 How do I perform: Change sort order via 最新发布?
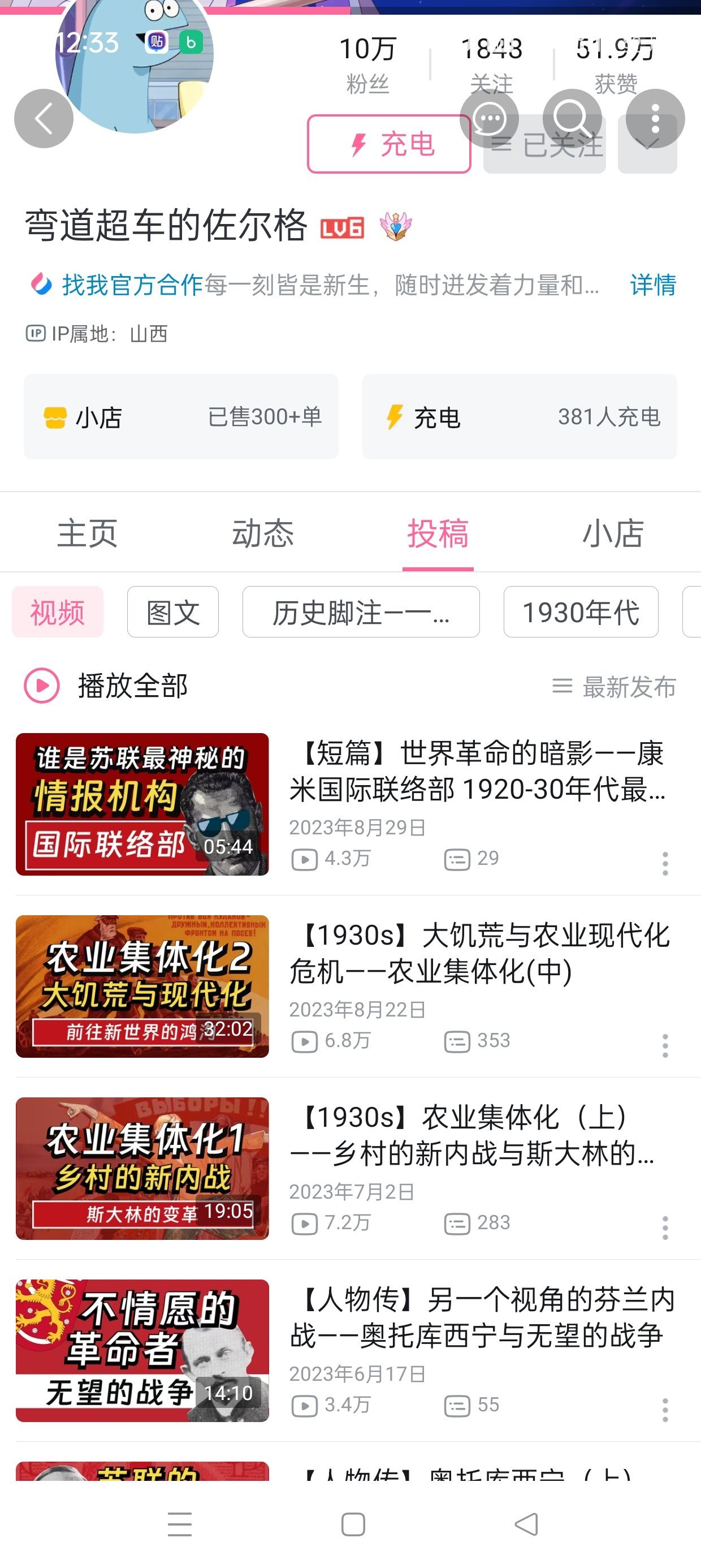click(x=615, y=687)
